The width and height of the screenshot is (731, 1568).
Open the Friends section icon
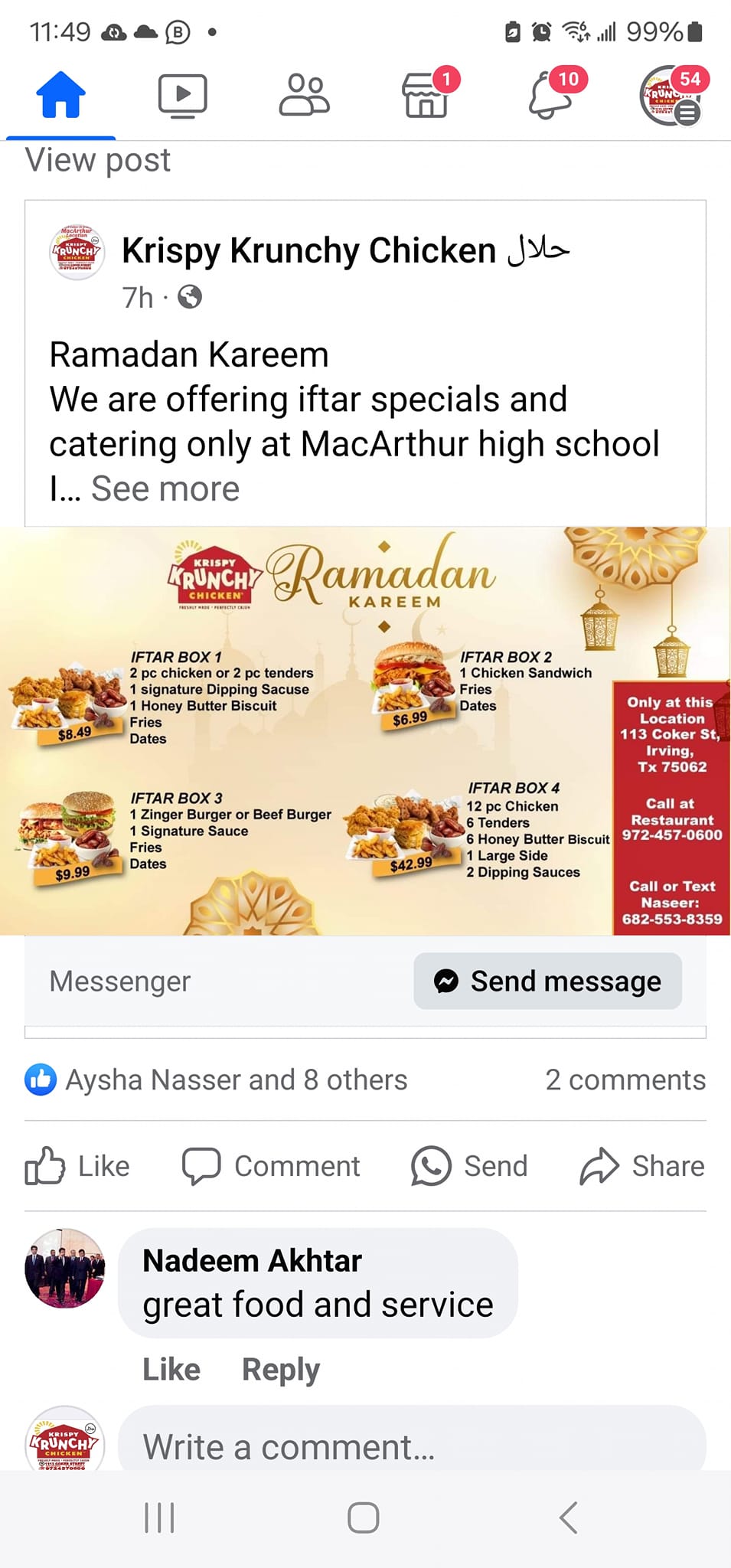pos(305,94)
